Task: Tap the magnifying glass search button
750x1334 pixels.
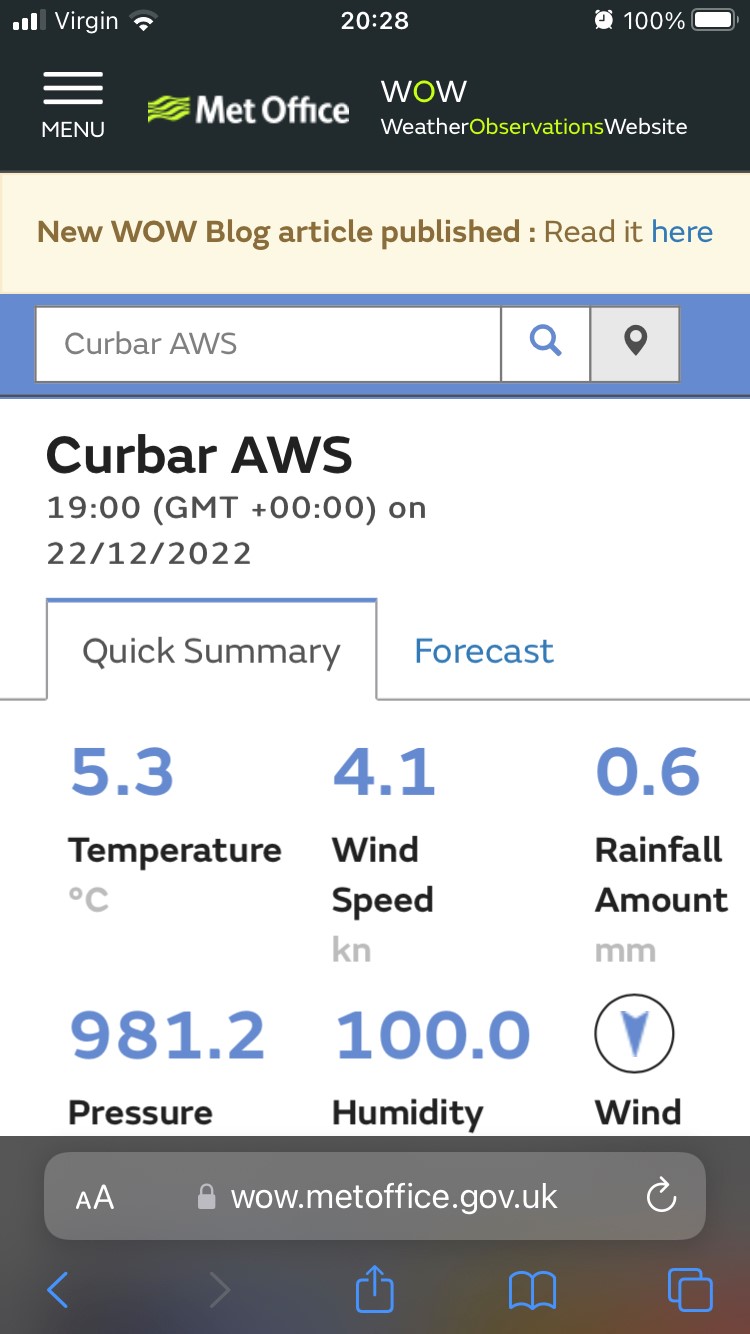Action: coord(545,344)
